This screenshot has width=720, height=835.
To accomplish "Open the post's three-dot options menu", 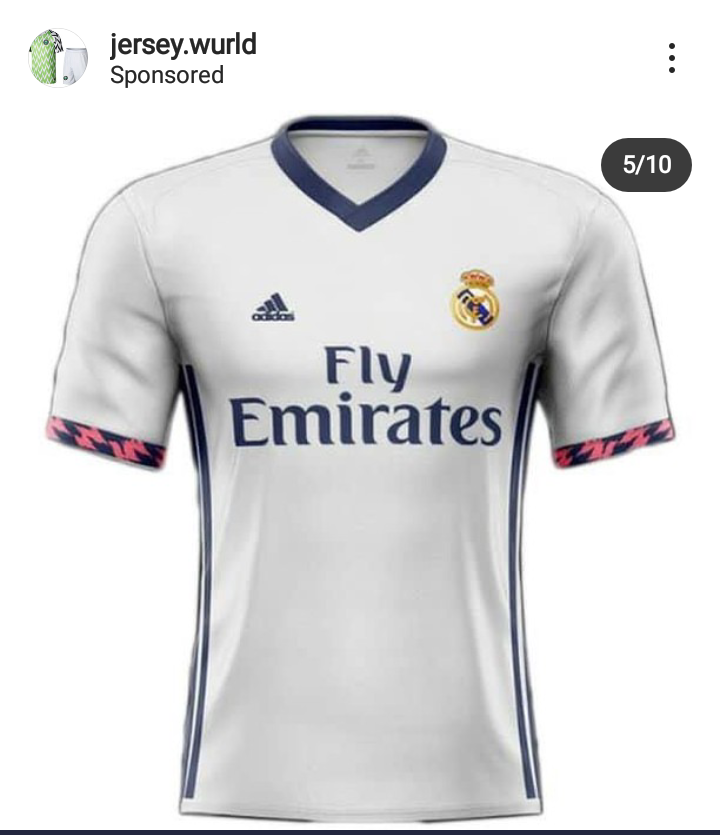I will (672, 58).
